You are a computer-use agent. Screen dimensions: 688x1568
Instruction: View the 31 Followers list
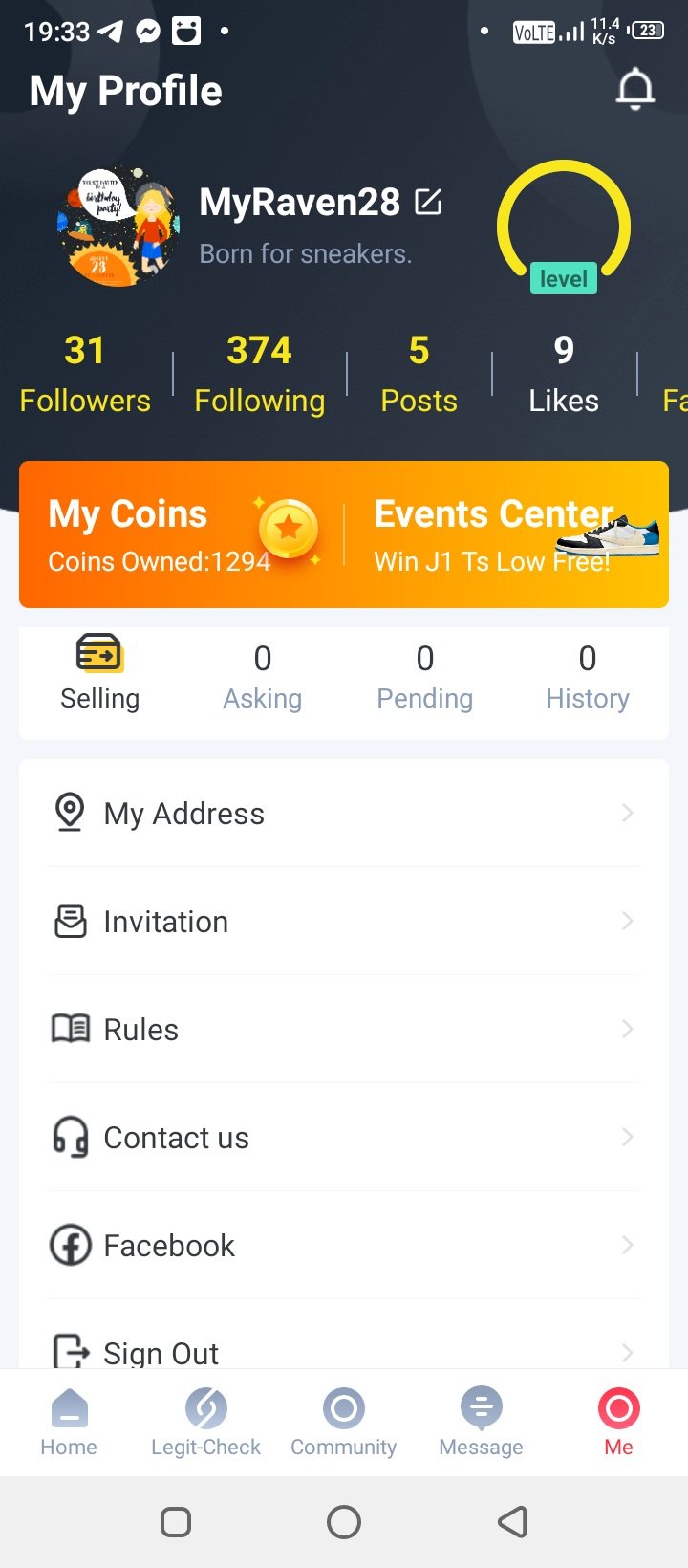point(85,374)
